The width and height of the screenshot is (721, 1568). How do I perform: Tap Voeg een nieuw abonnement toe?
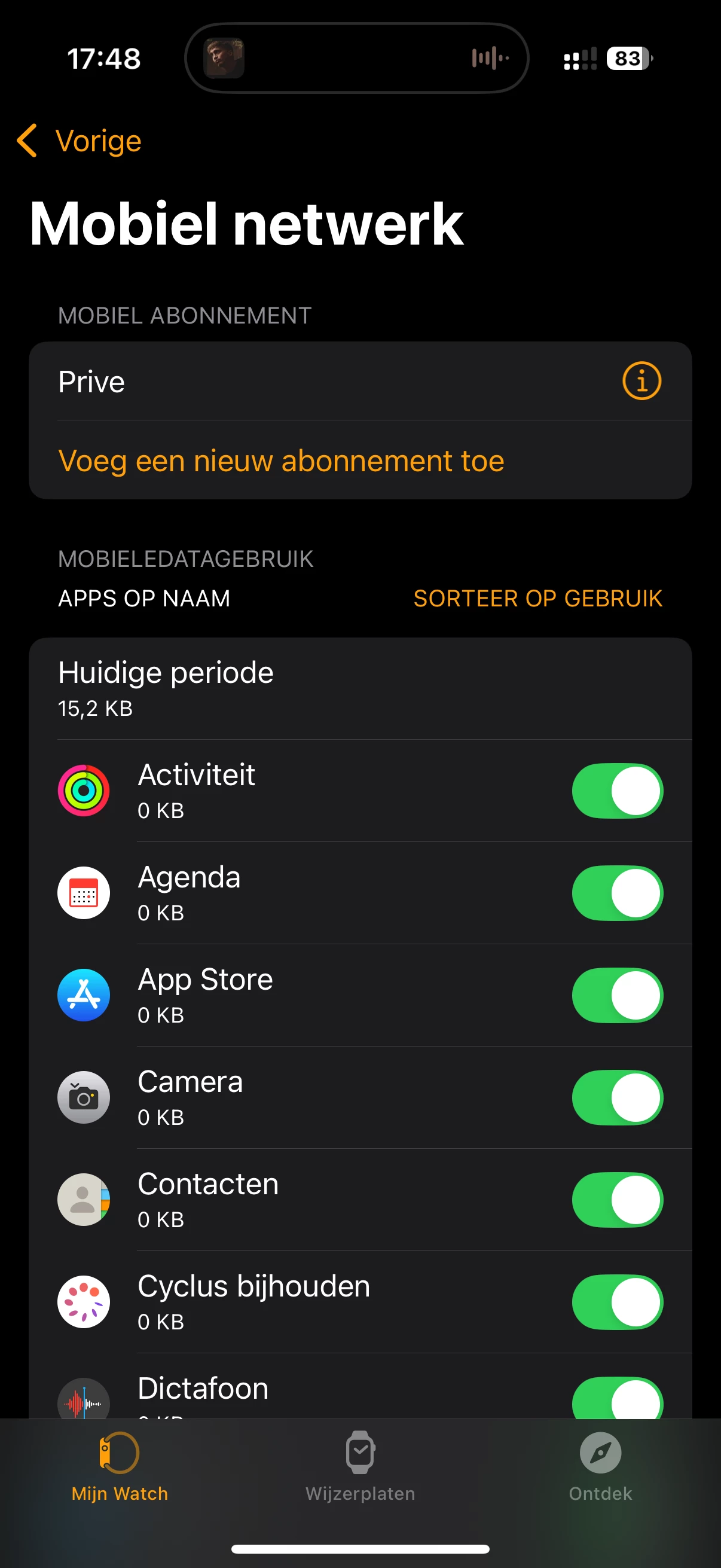click(x=281, y=461)
